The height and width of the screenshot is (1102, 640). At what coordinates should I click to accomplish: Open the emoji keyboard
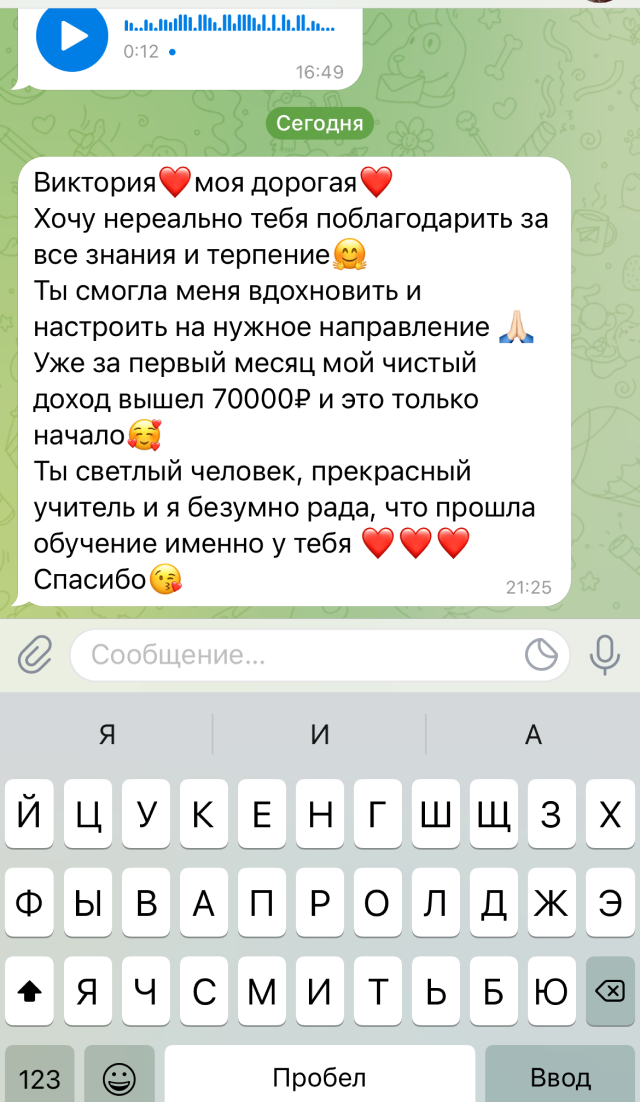(119, 1077)
